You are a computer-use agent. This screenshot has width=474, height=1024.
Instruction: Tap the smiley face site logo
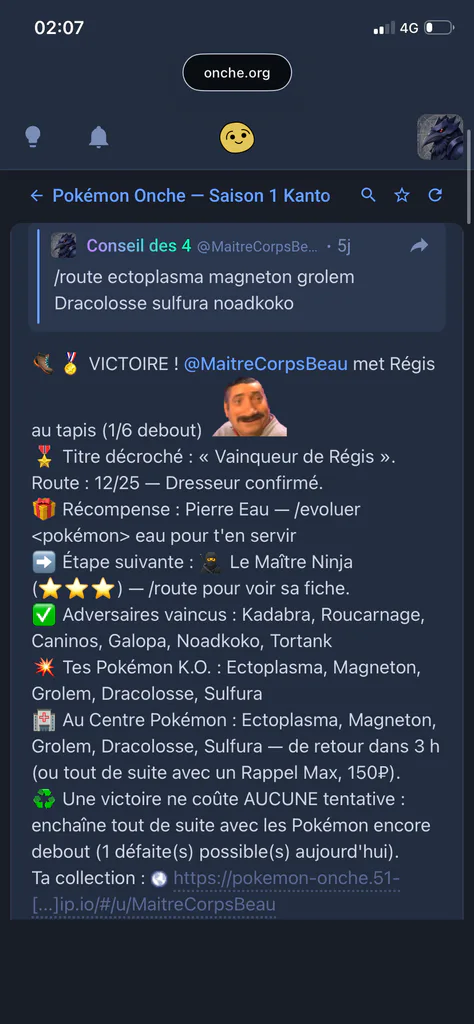click(237, 138)
